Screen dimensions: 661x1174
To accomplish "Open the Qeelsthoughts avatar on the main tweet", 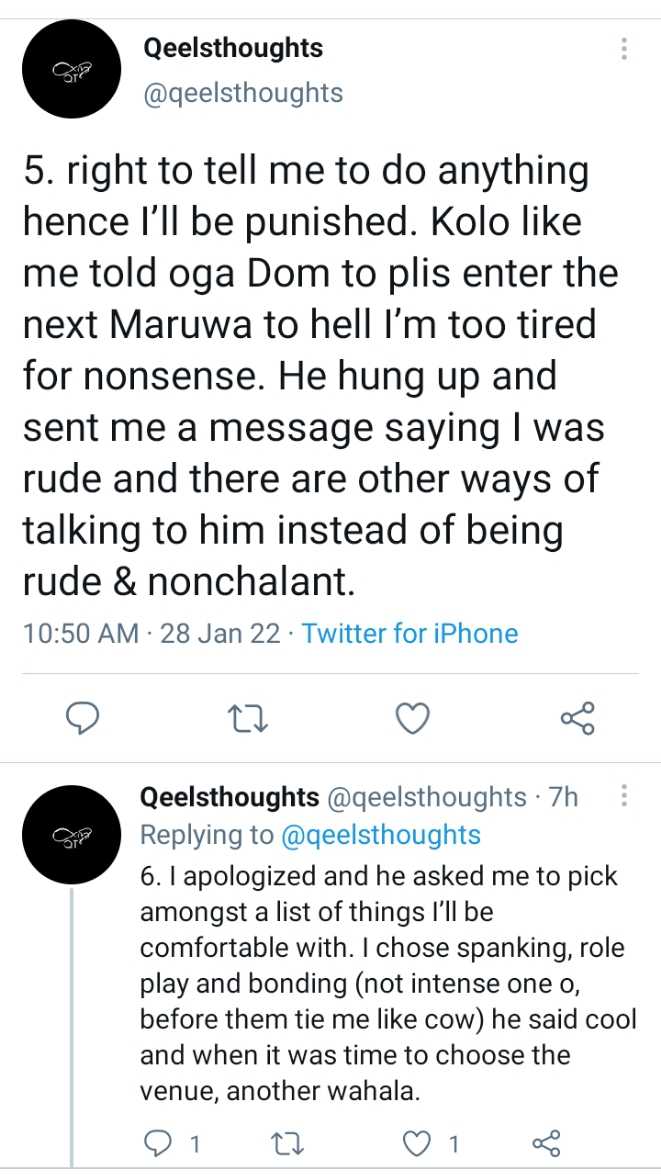I will (72, 70).
